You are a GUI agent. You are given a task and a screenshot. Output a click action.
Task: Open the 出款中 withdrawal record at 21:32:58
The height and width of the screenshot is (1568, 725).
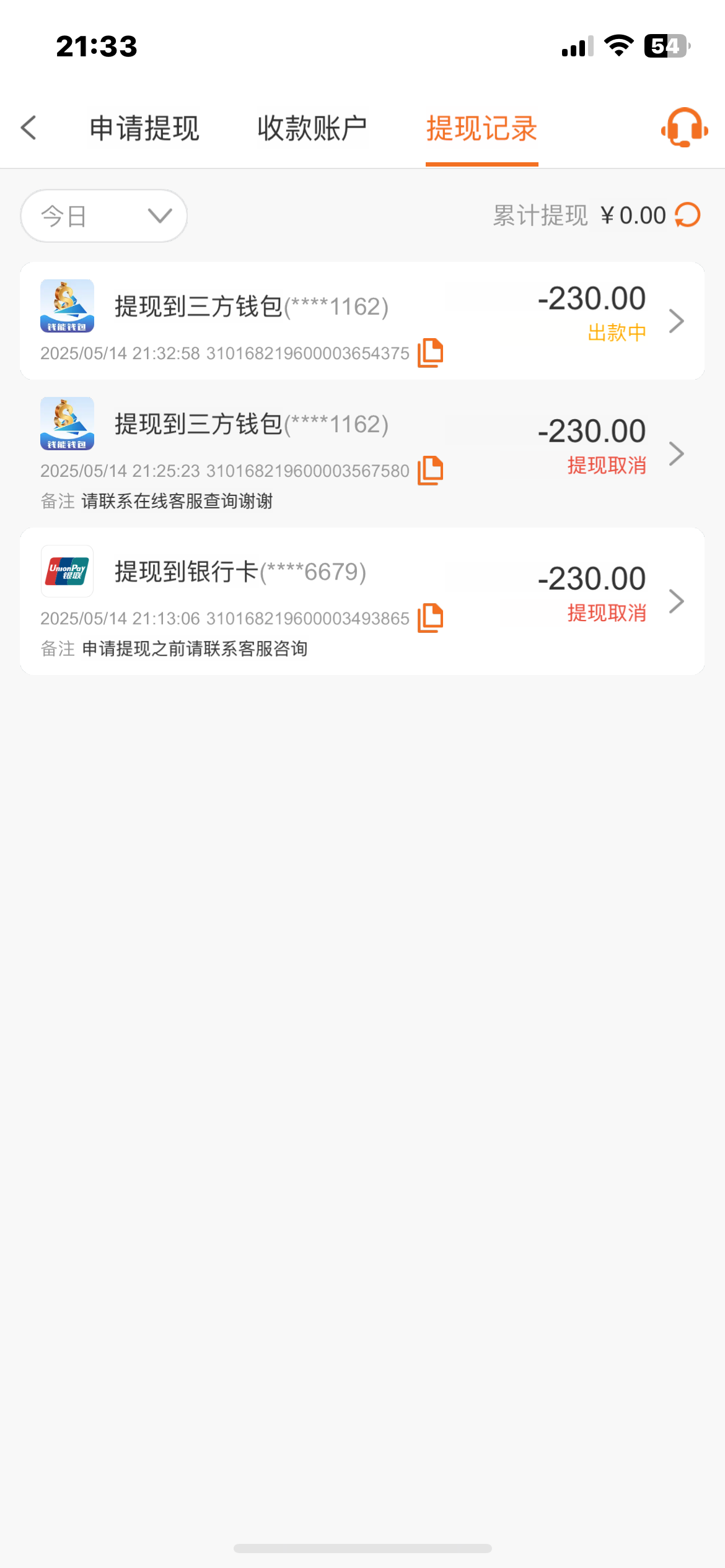point(675,321)
